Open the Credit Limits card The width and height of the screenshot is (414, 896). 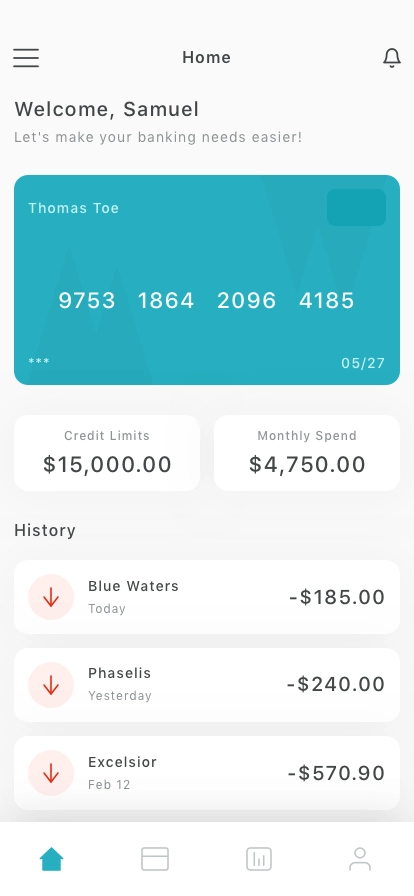[x=107, y=453]
